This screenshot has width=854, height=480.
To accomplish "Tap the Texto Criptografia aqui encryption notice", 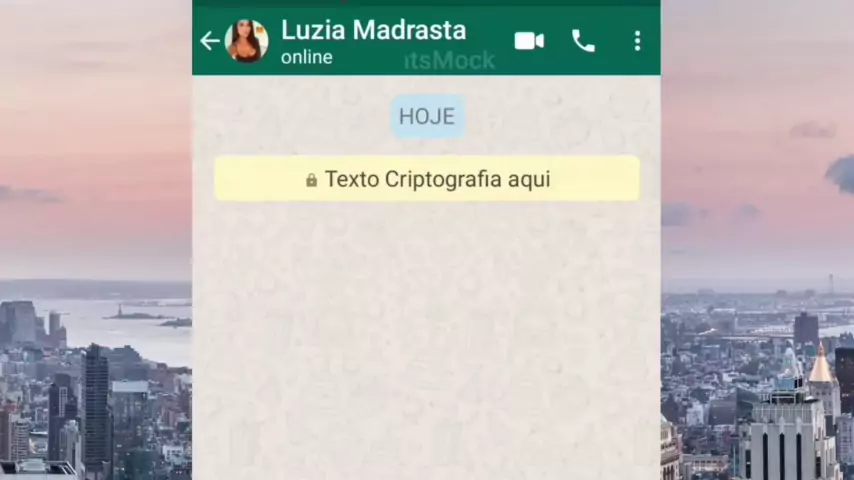I will (427, 179).
